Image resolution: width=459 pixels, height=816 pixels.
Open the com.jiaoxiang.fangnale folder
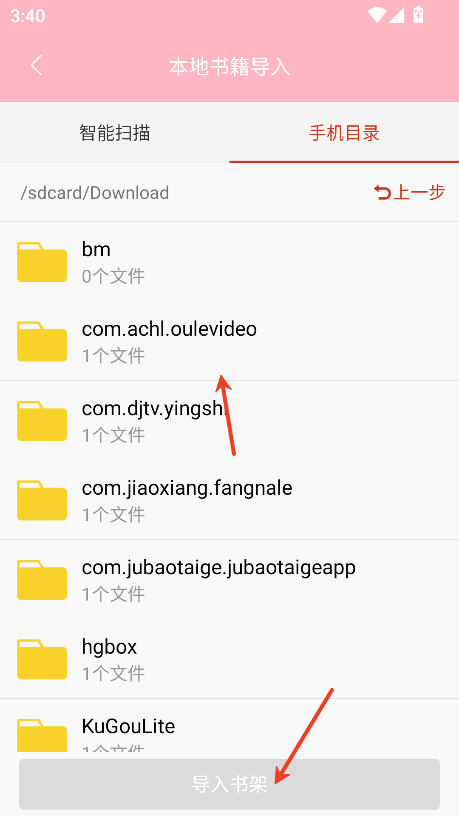(230, 500)
